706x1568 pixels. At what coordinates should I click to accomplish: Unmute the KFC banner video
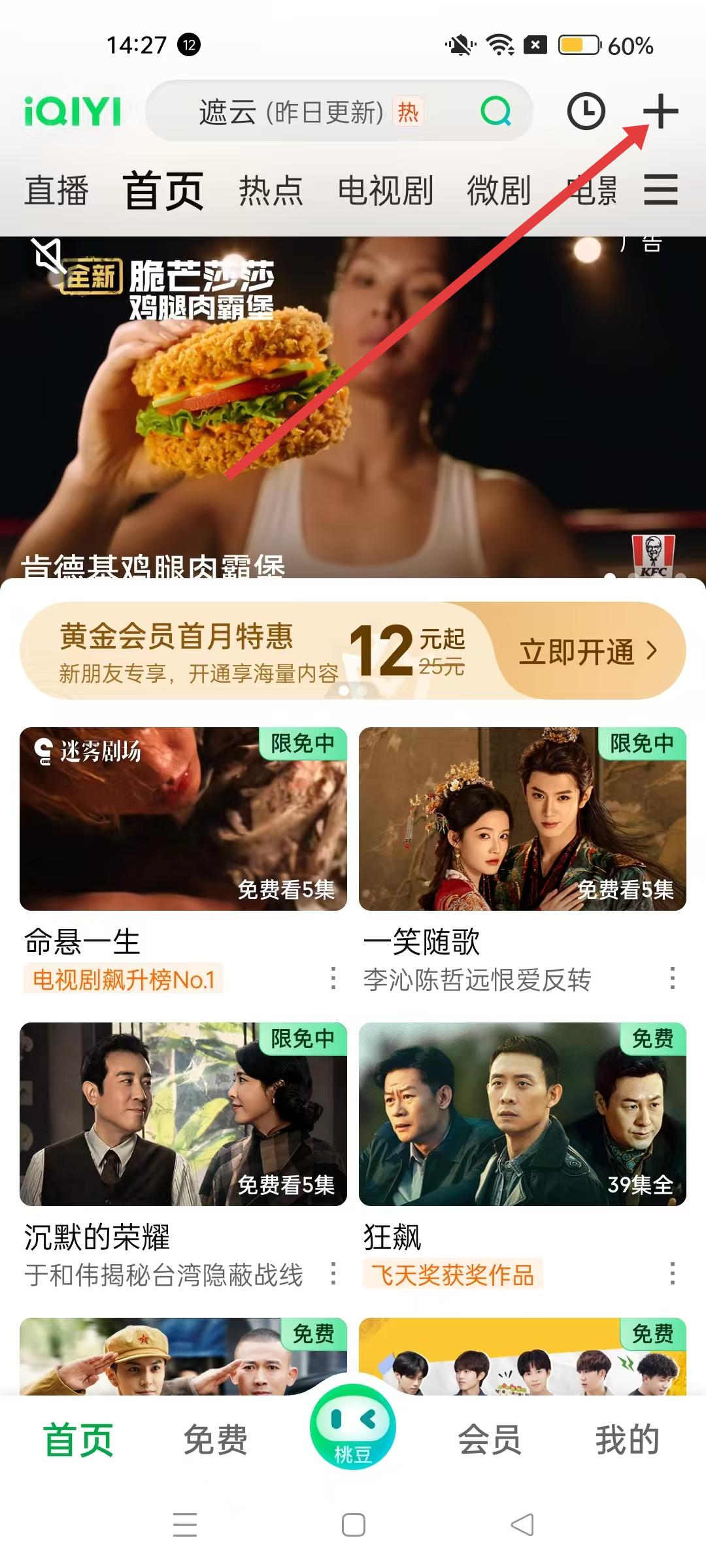click(47, 255)
